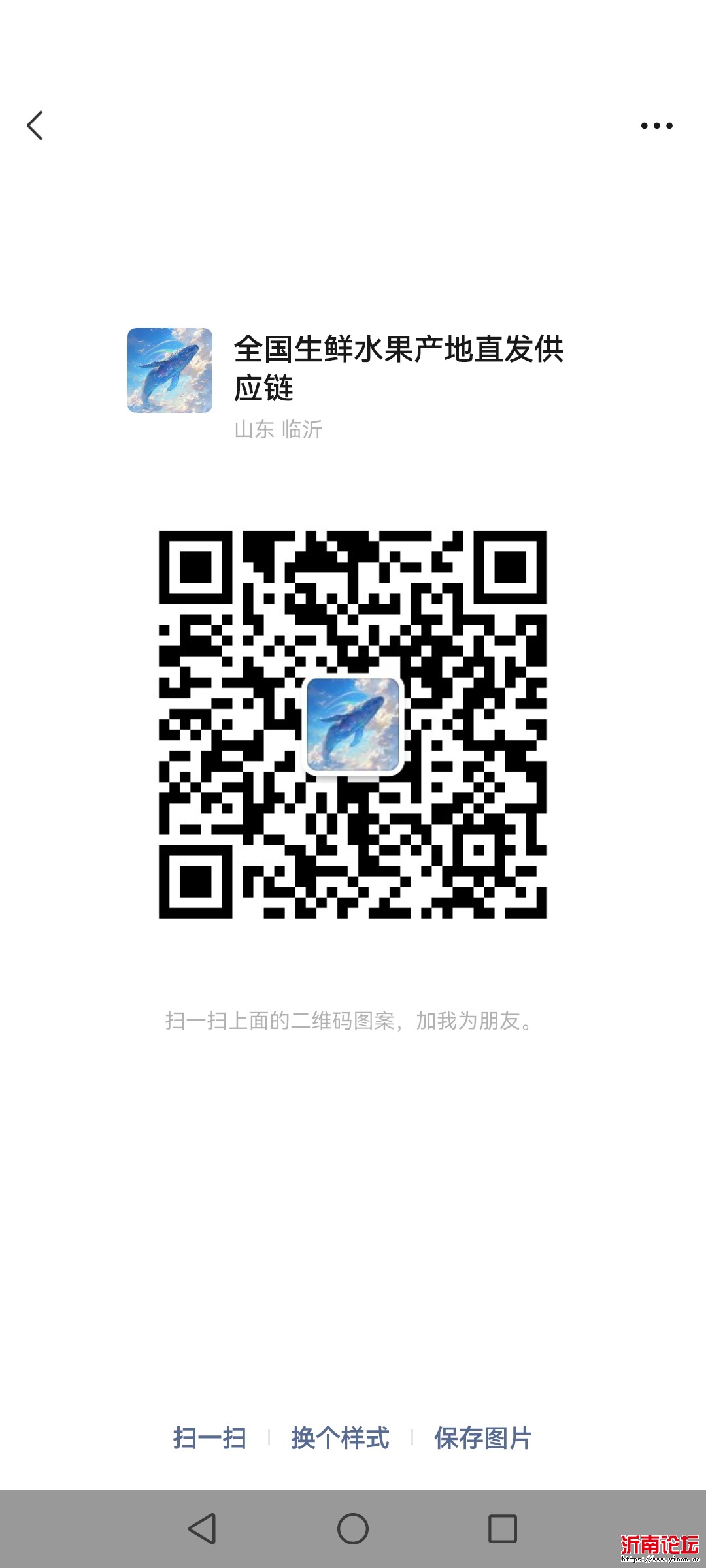
Task: Go back using the top-left arrow
Action: (35, 125)
